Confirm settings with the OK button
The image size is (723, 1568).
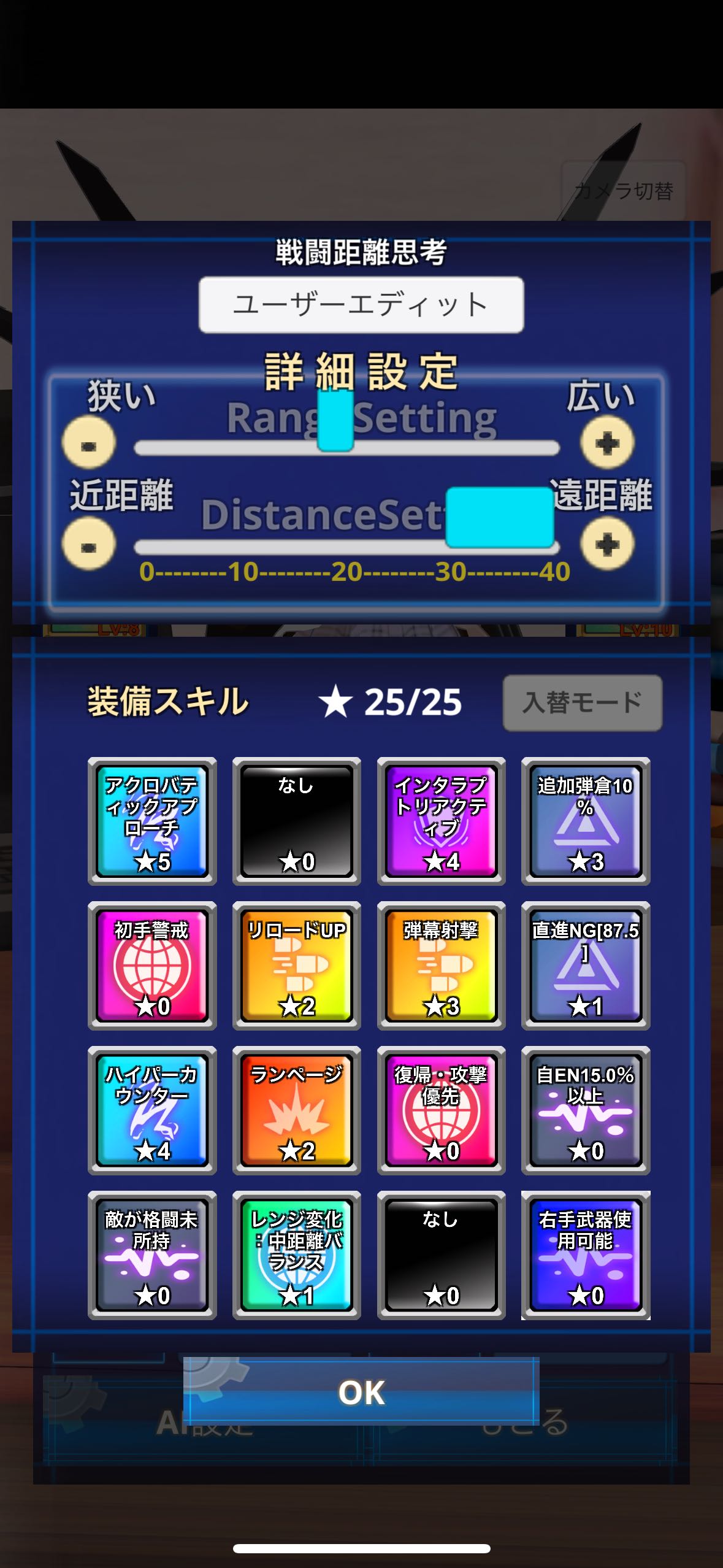pyautogui.click(x=361, y=1393)
